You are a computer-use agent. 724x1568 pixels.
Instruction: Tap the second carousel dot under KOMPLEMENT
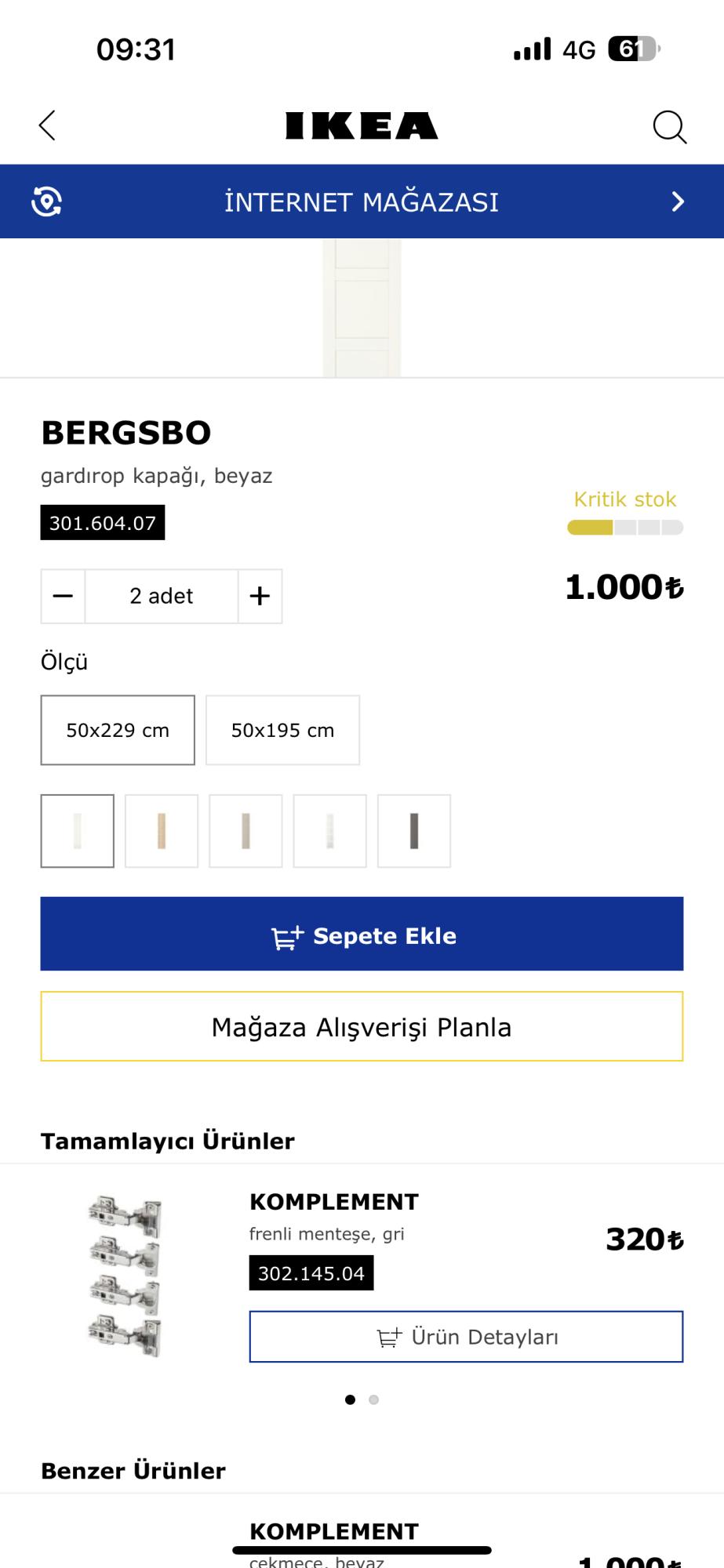(x=374, y=1398)
